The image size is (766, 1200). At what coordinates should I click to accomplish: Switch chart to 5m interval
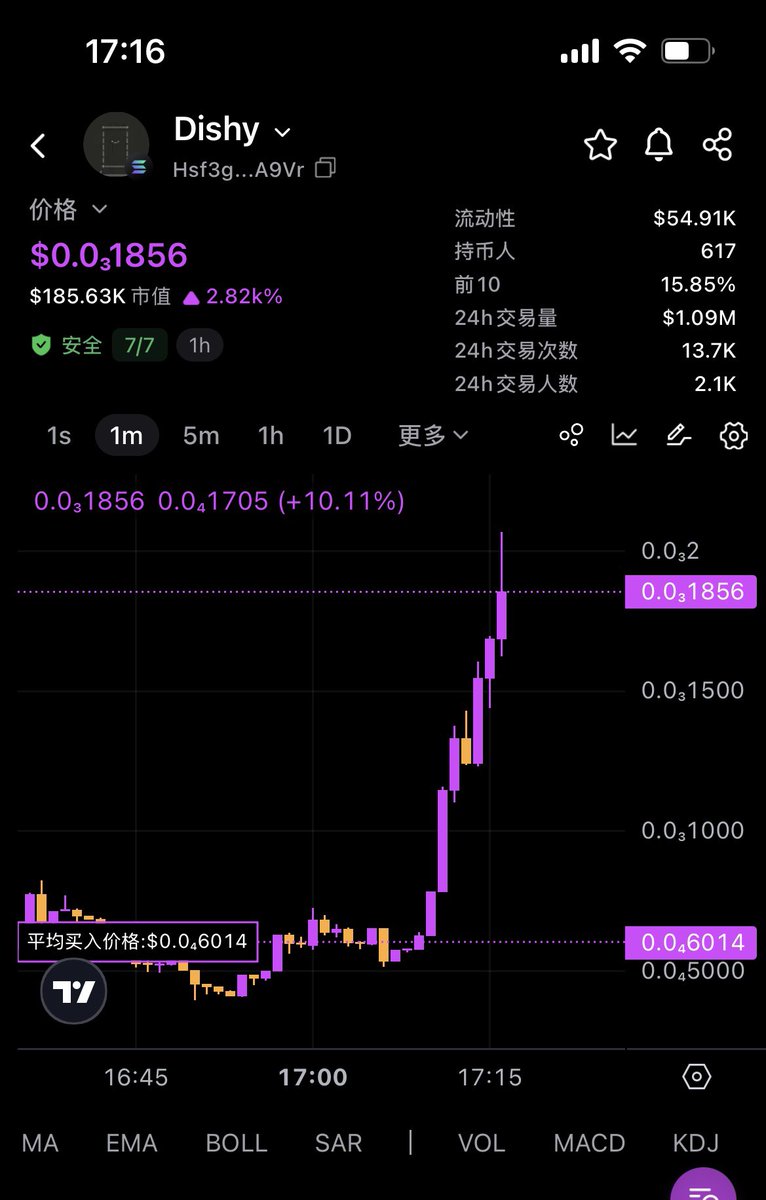[x=201, y=436]
